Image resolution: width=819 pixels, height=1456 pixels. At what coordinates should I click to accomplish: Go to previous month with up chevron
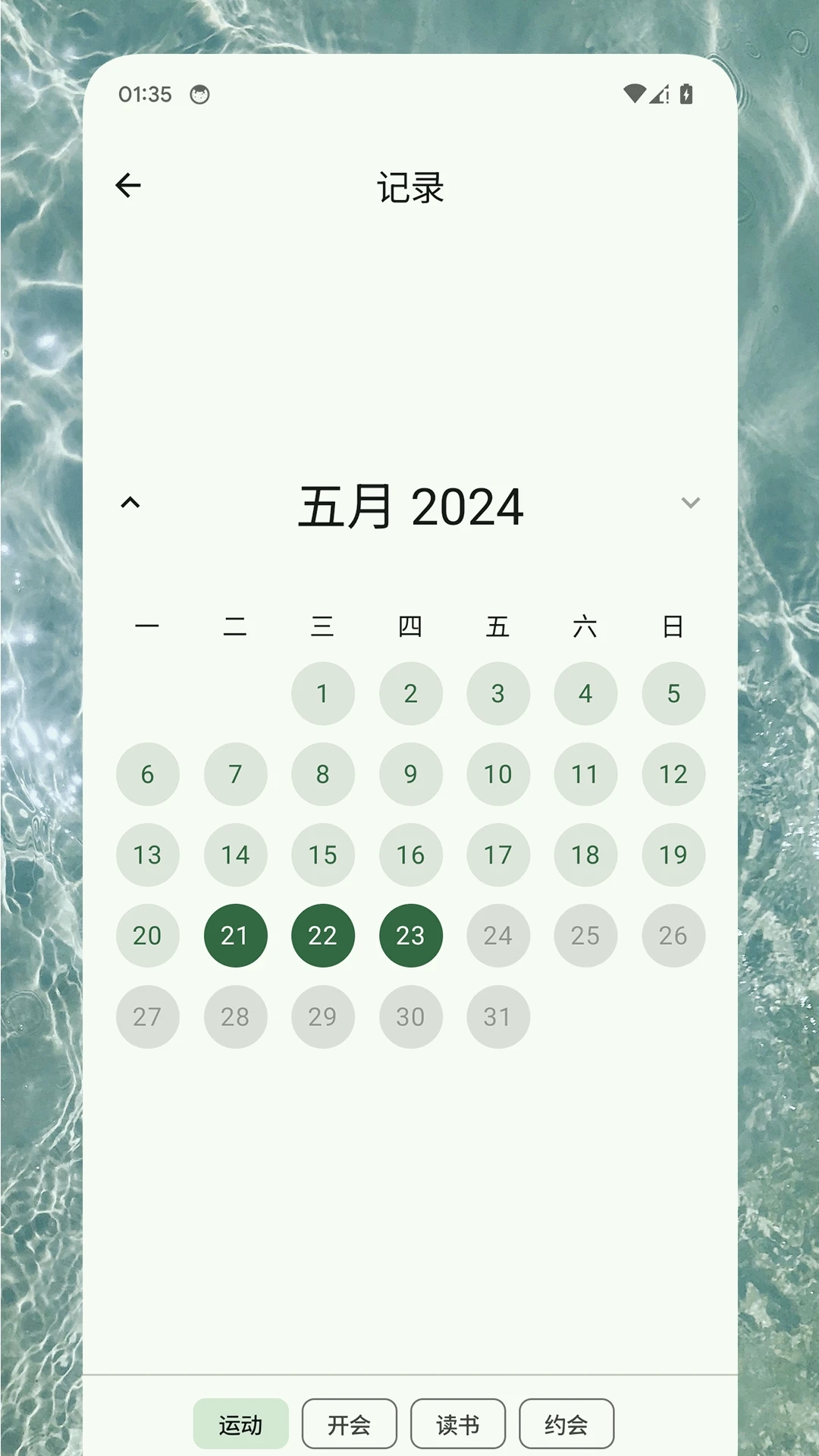[x=130, y=503]
